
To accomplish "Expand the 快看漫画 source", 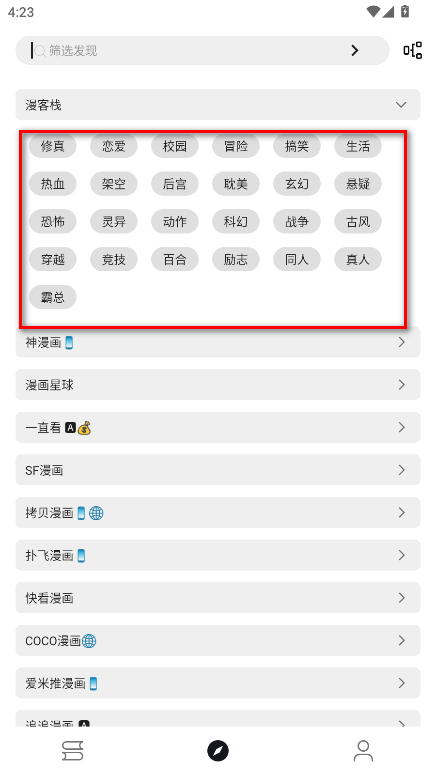I will point(218,598).
